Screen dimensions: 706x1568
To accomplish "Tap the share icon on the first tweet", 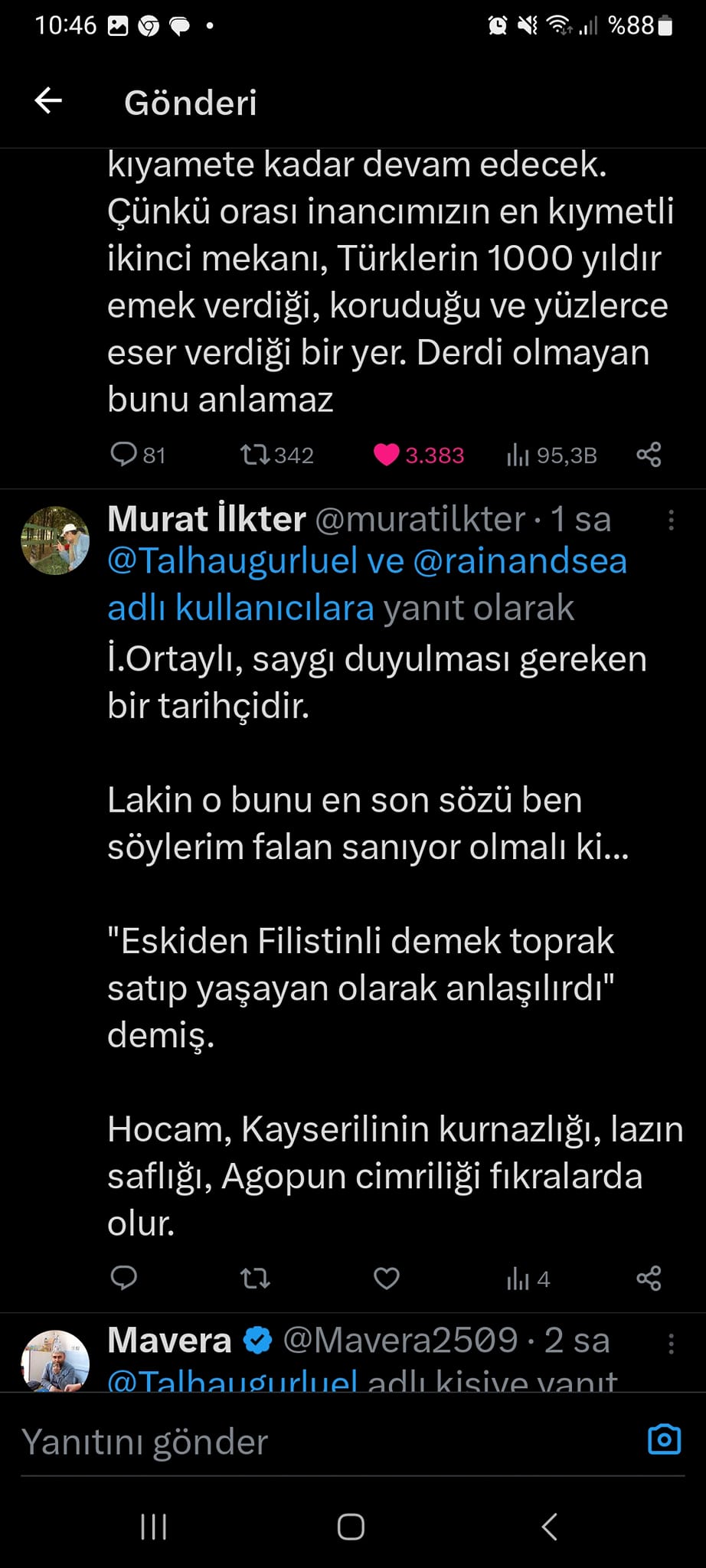I will point(649,455).
